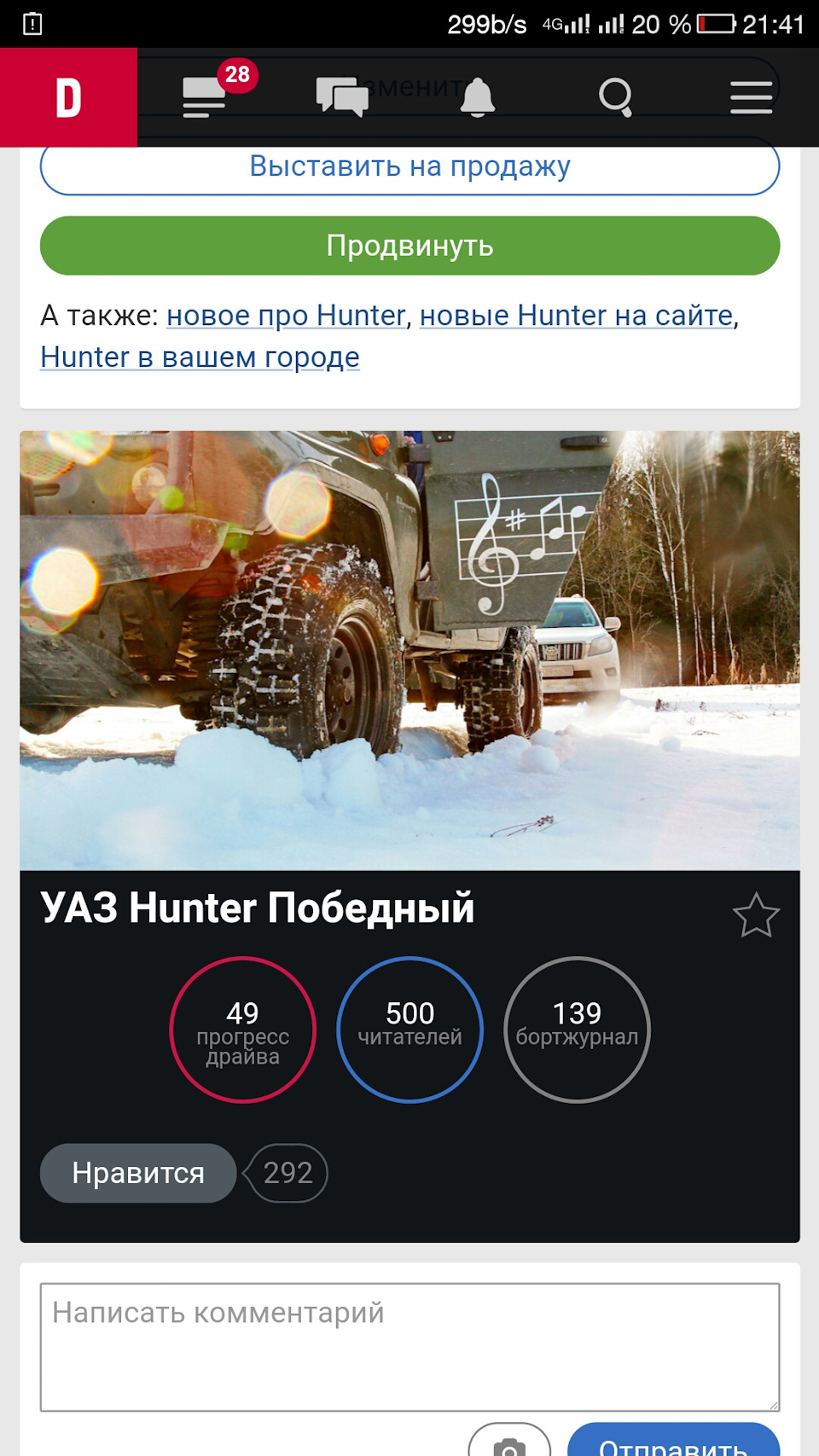Screen dimensions: 819x1456
Task: Add the car to favorites with star
Action: [x=756, y=916]
